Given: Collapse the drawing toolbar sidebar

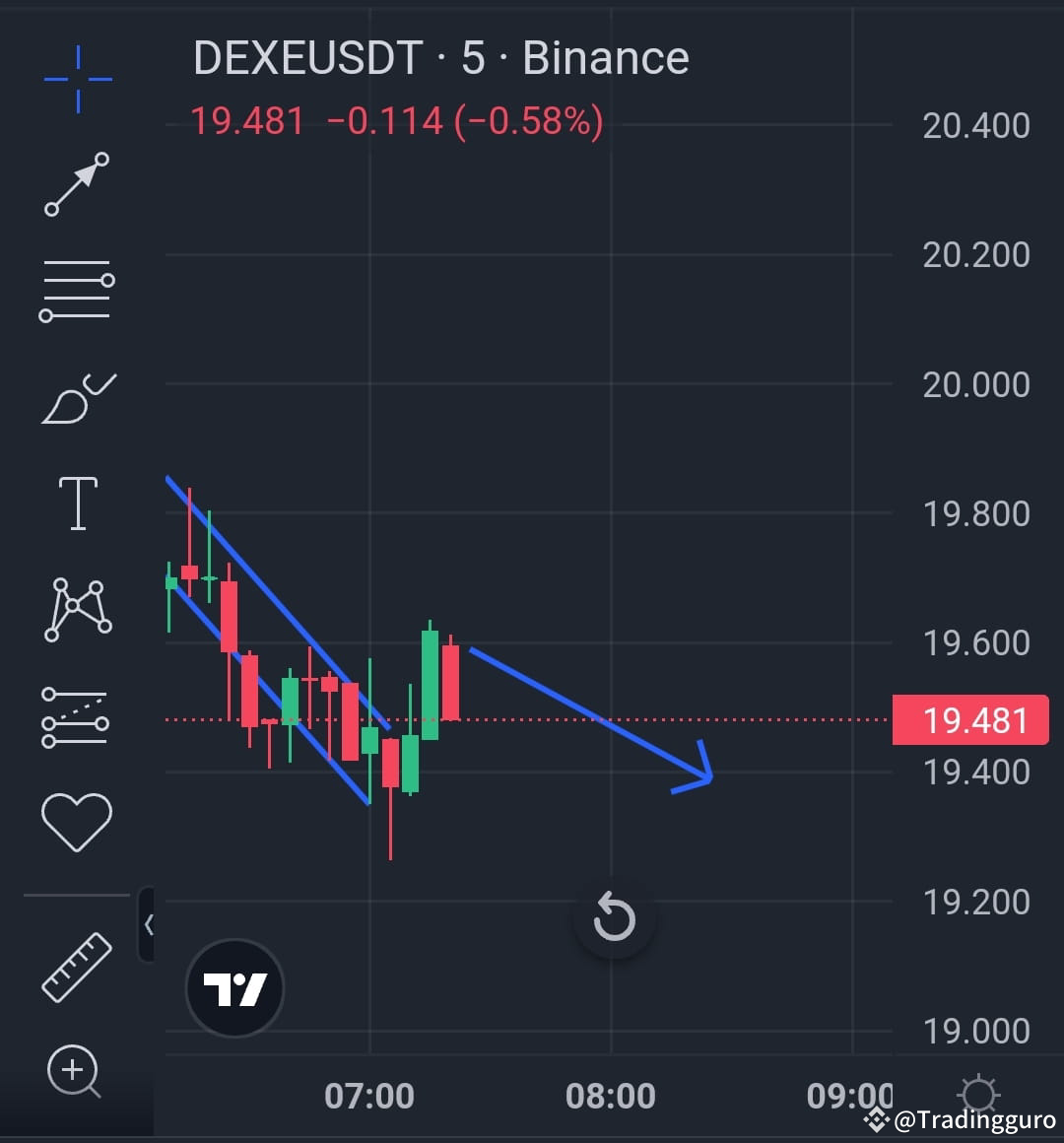Looking at the screenshot, I should (149, 924).
